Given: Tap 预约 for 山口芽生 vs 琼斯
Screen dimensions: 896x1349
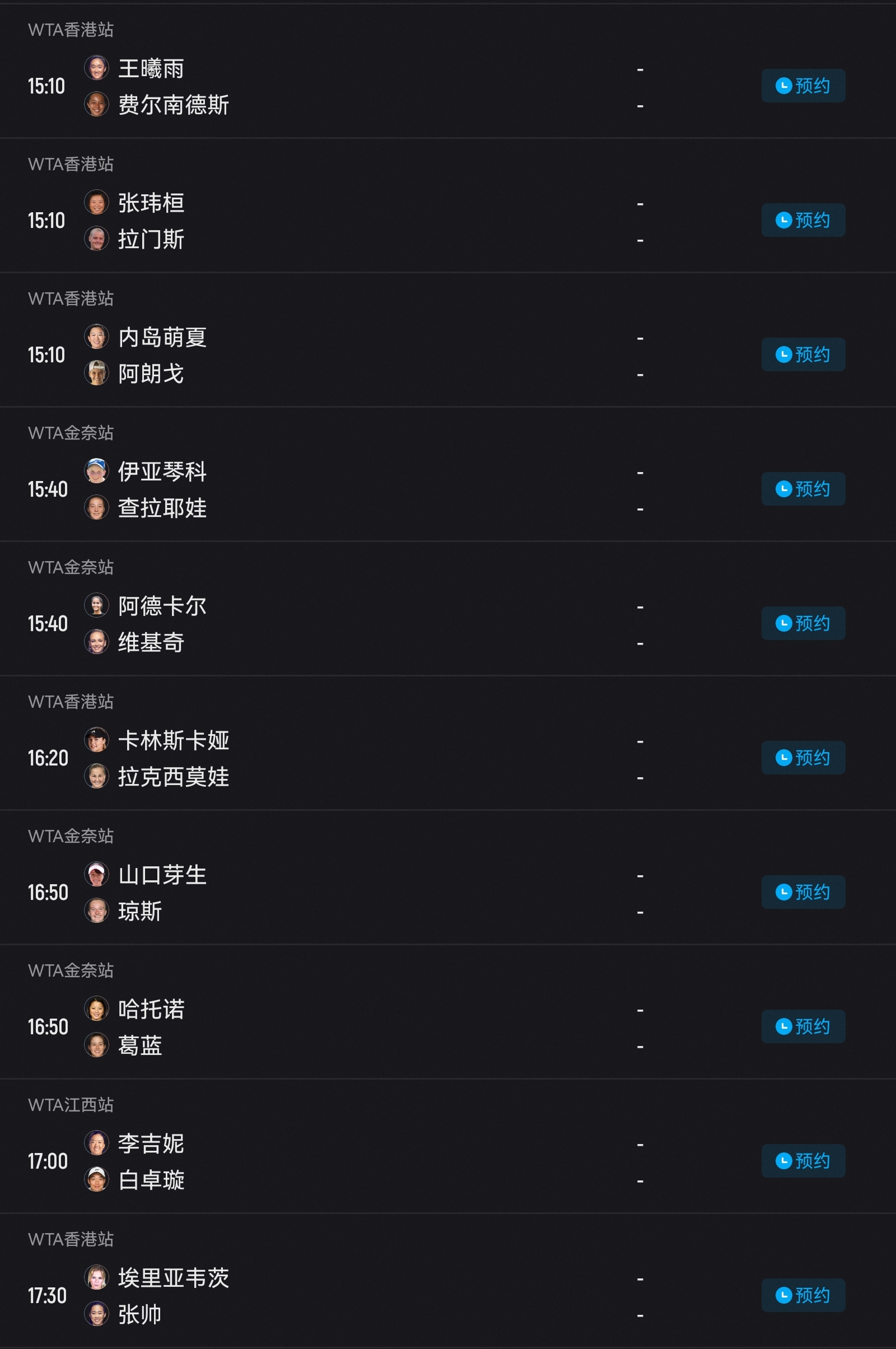Looking at the screenshot, I should coord(802,891).
